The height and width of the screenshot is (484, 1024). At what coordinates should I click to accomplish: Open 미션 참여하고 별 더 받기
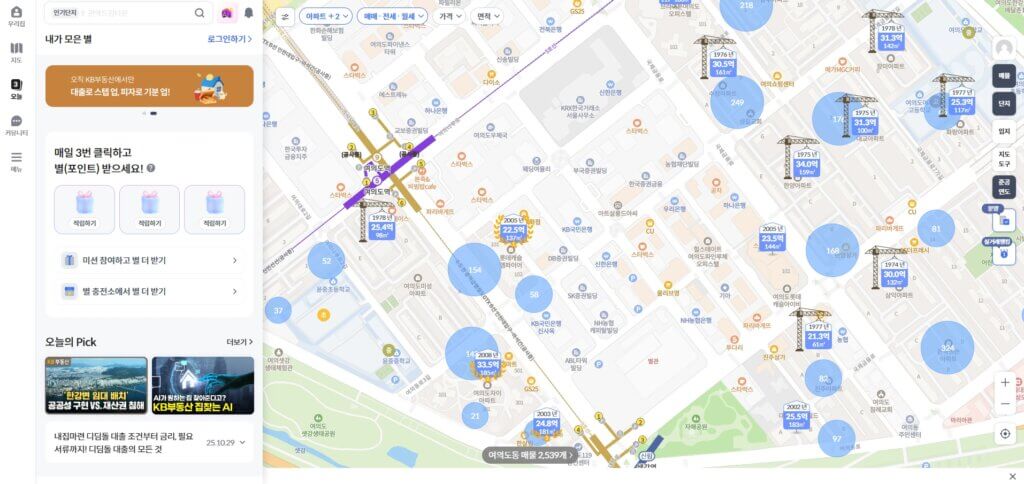tap(149, 261)
